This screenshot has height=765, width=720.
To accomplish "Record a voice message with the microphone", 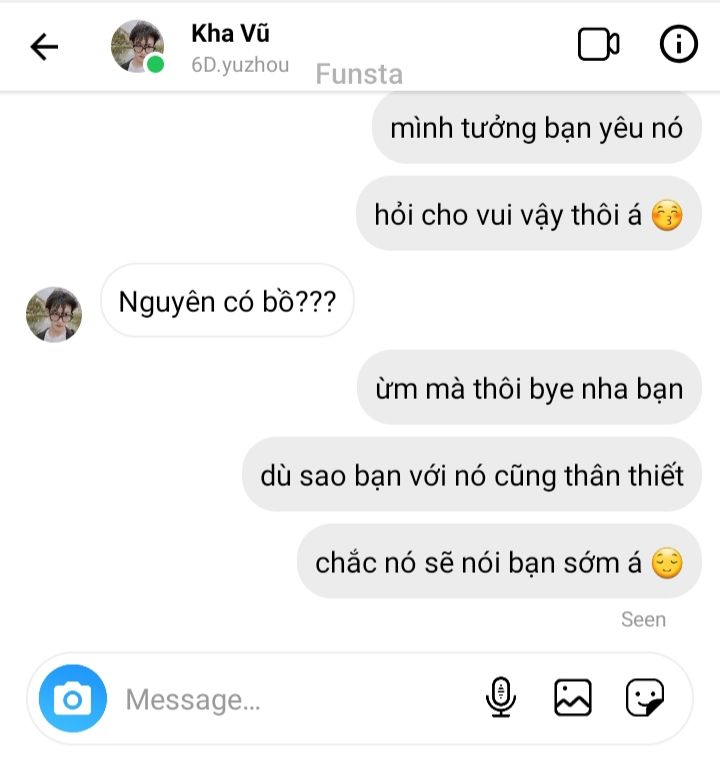I will pos(500,697).
